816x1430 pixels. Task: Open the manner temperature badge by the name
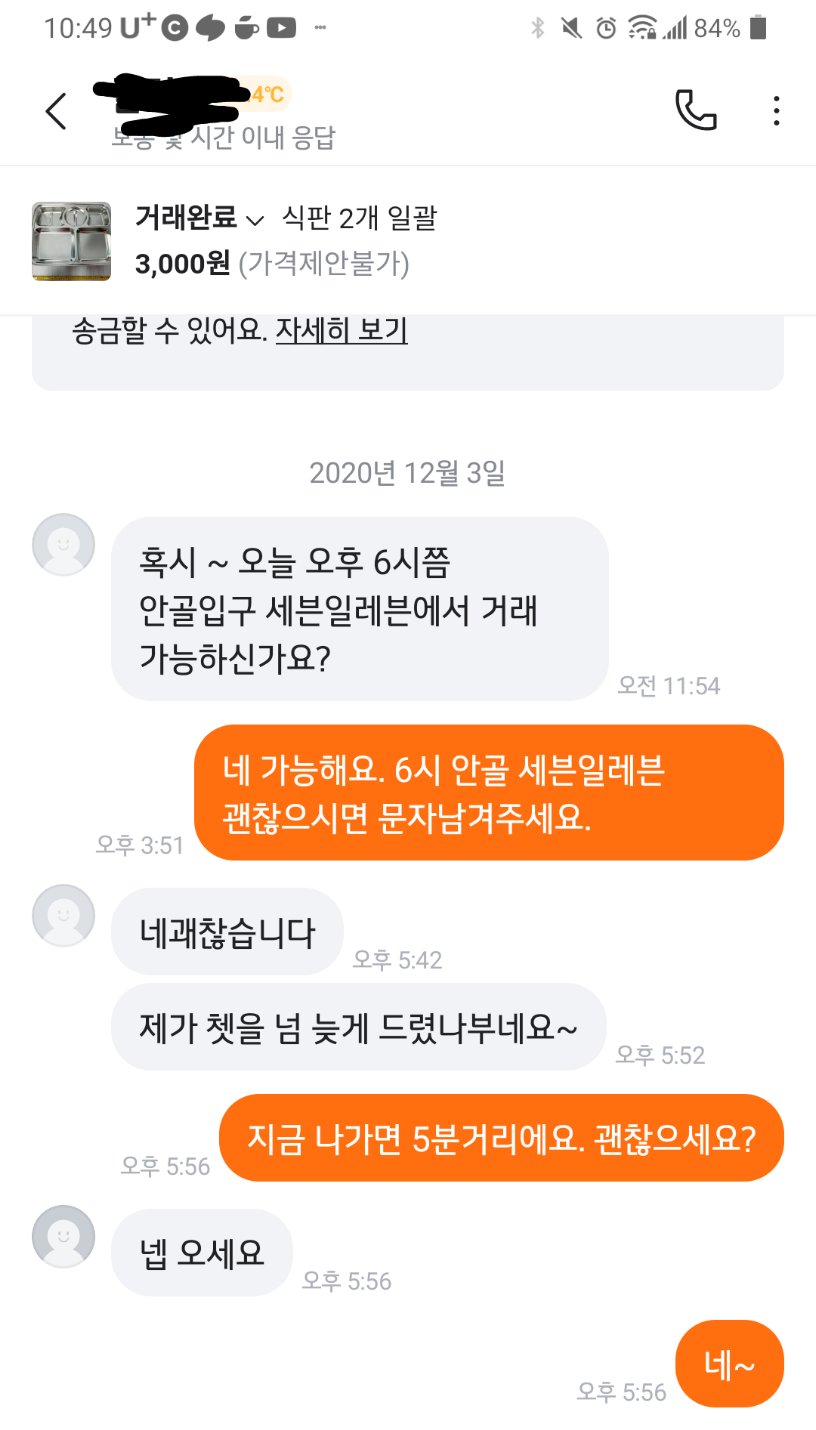[267, 95]
